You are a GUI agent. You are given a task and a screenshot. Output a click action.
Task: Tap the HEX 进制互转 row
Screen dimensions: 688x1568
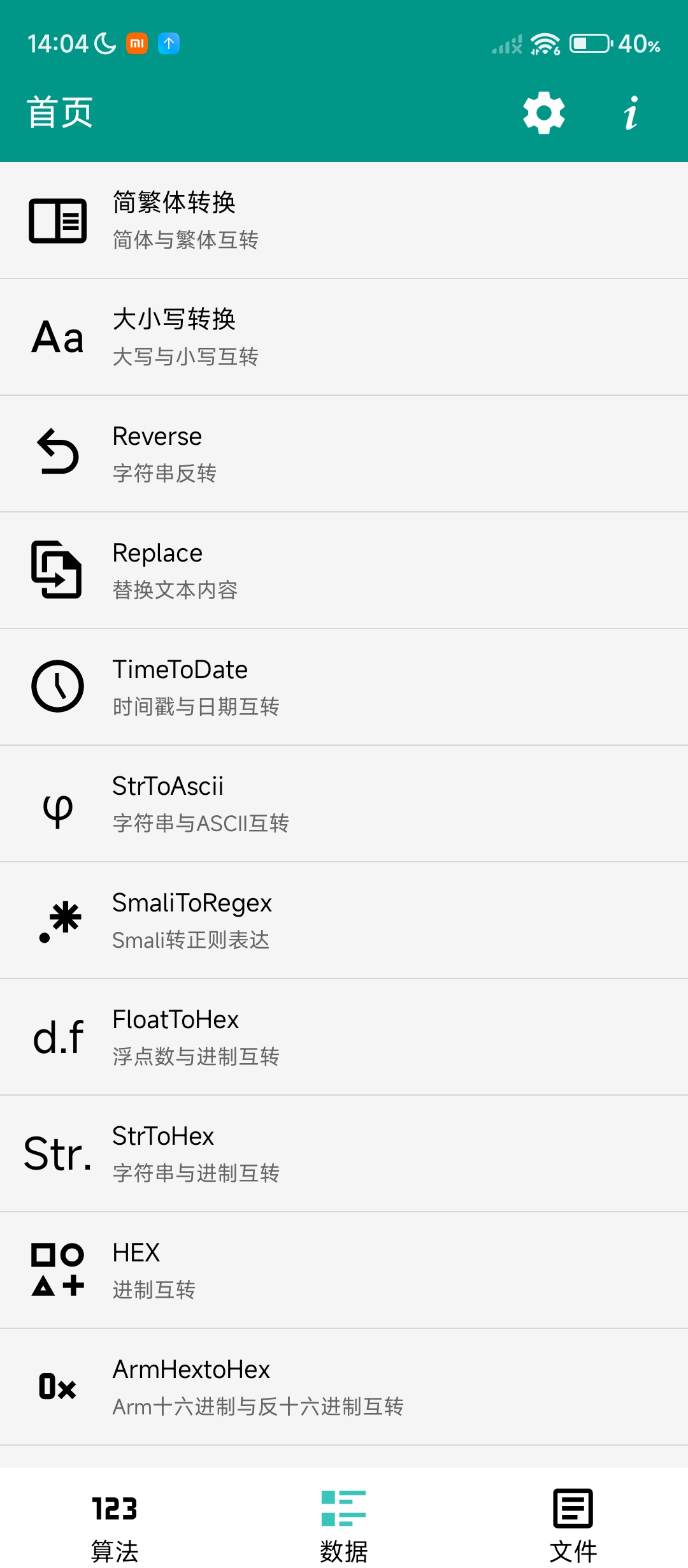coord(344,1270)
